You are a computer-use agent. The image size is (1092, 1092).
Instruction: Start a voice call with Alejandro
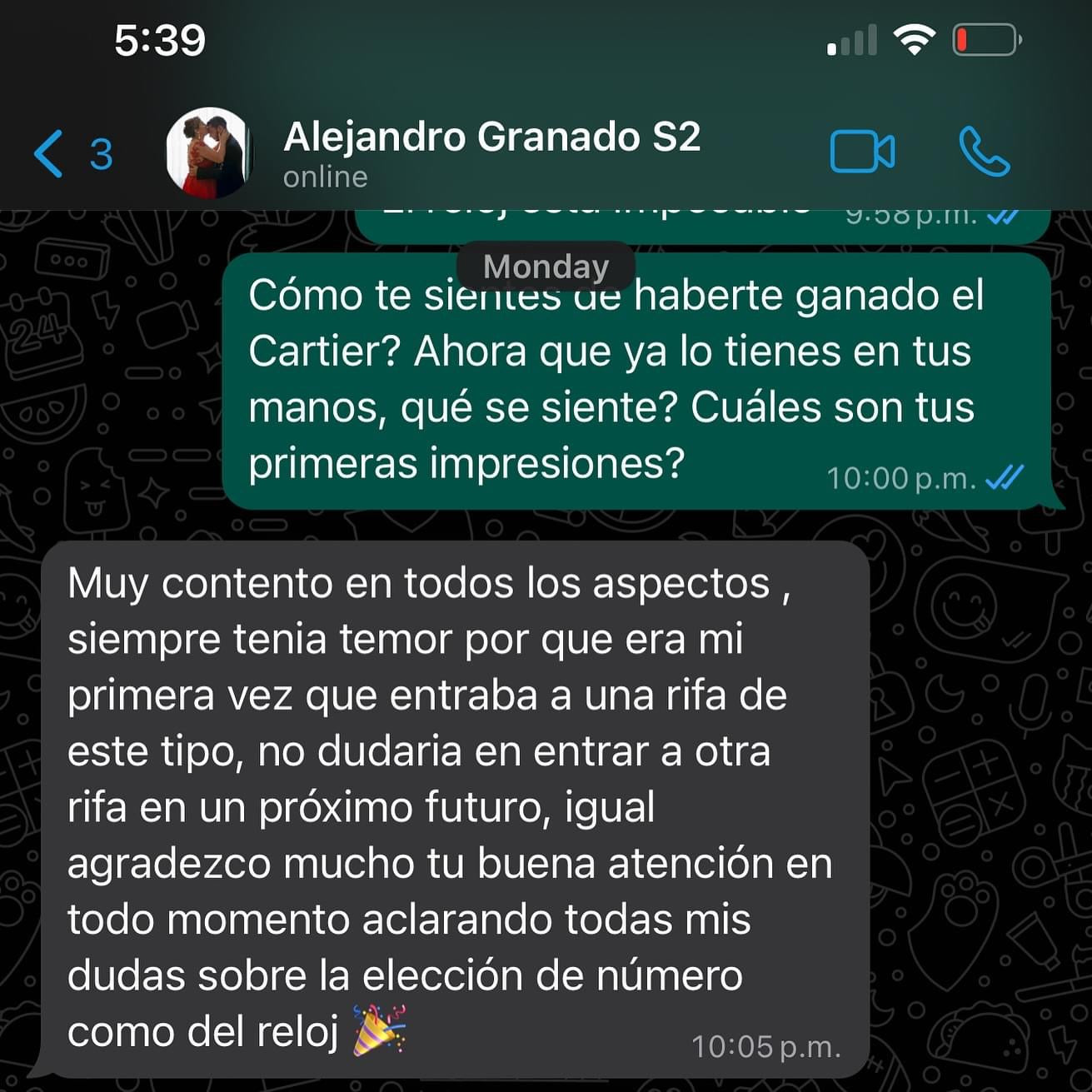tap(984, 152)
